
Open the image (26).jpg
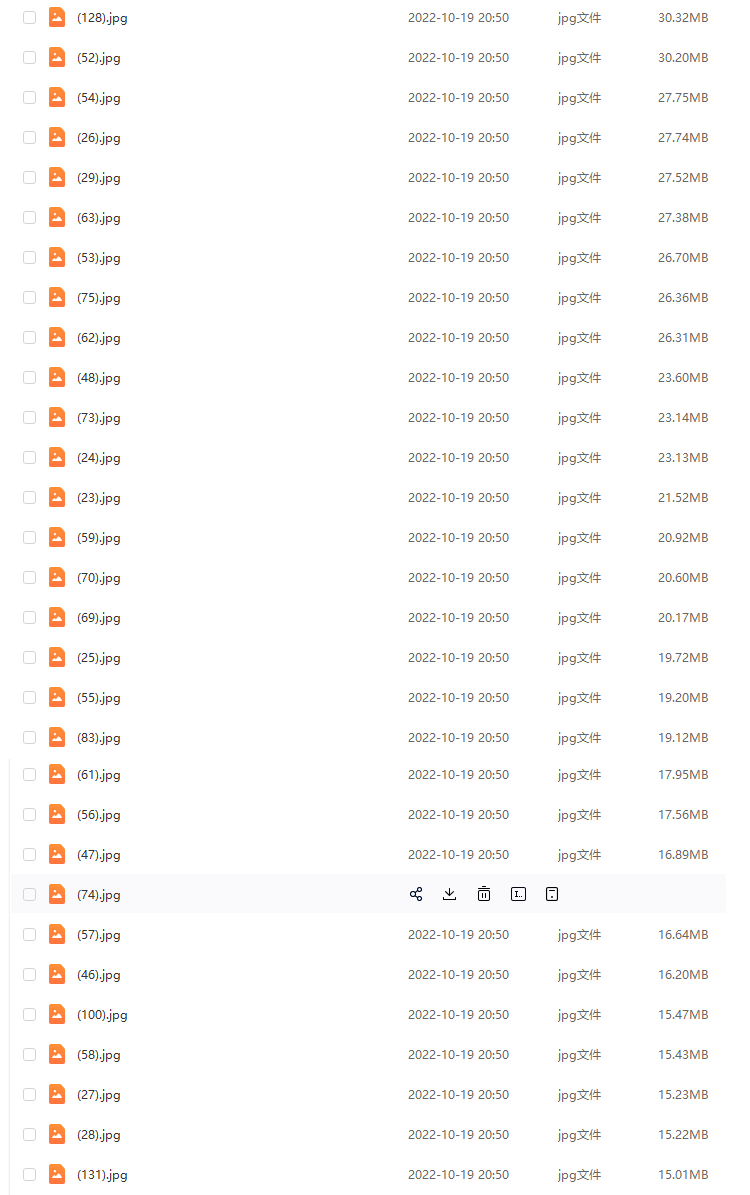point(98,138)
